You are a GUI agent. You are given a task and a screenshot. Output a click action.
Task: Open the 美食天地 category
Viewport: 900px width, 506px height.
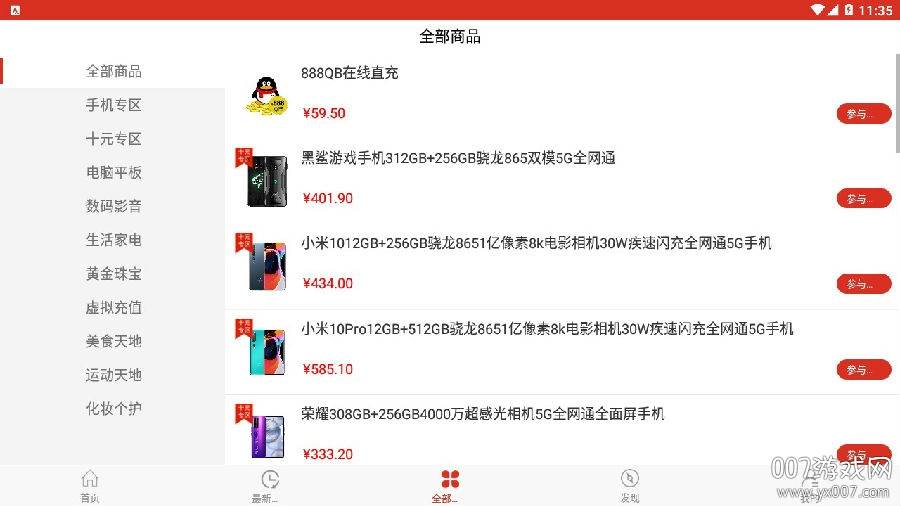point(113,341)
